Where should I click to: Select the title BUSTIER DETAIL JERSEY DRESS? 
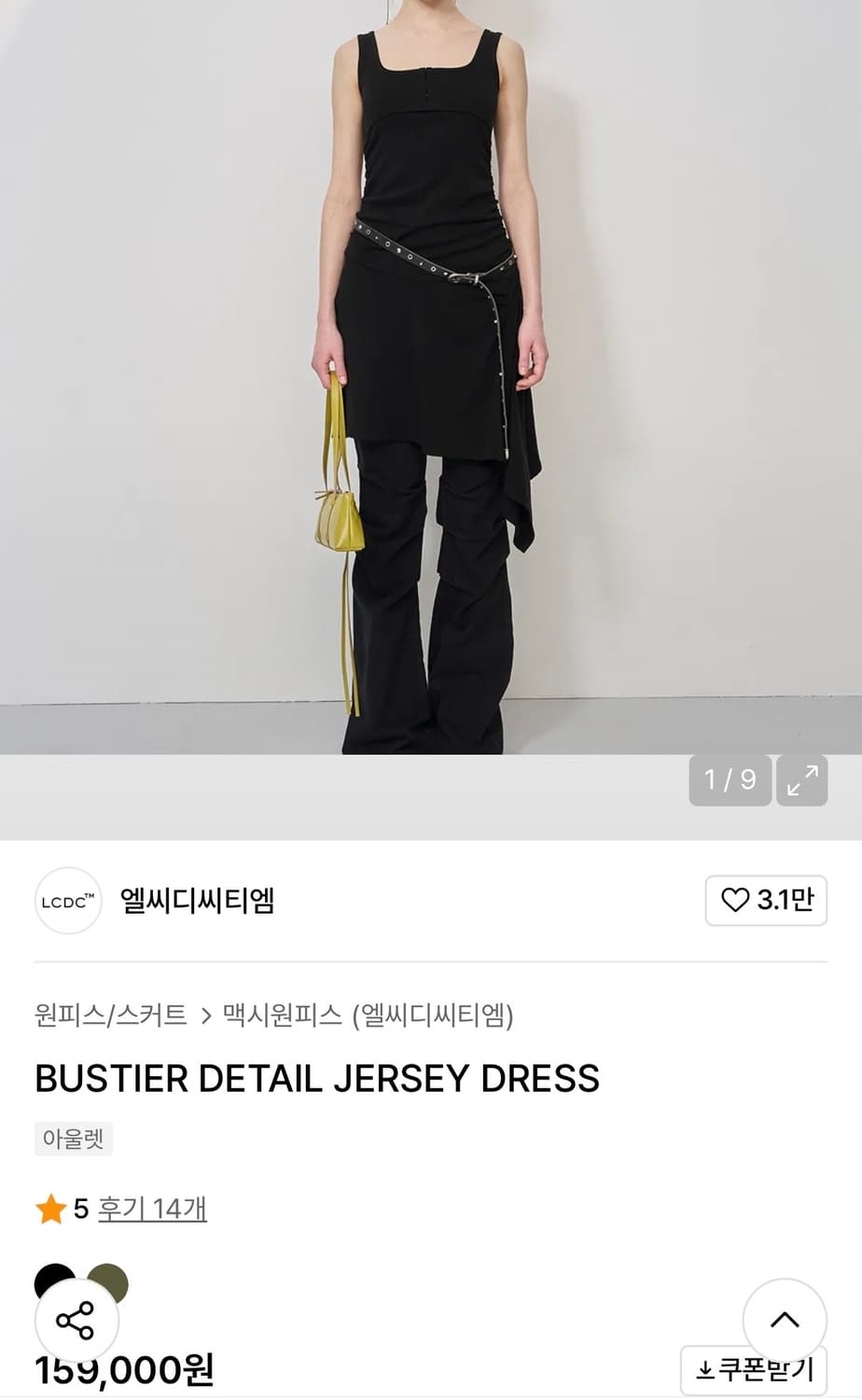click(x=317, y=1078)
